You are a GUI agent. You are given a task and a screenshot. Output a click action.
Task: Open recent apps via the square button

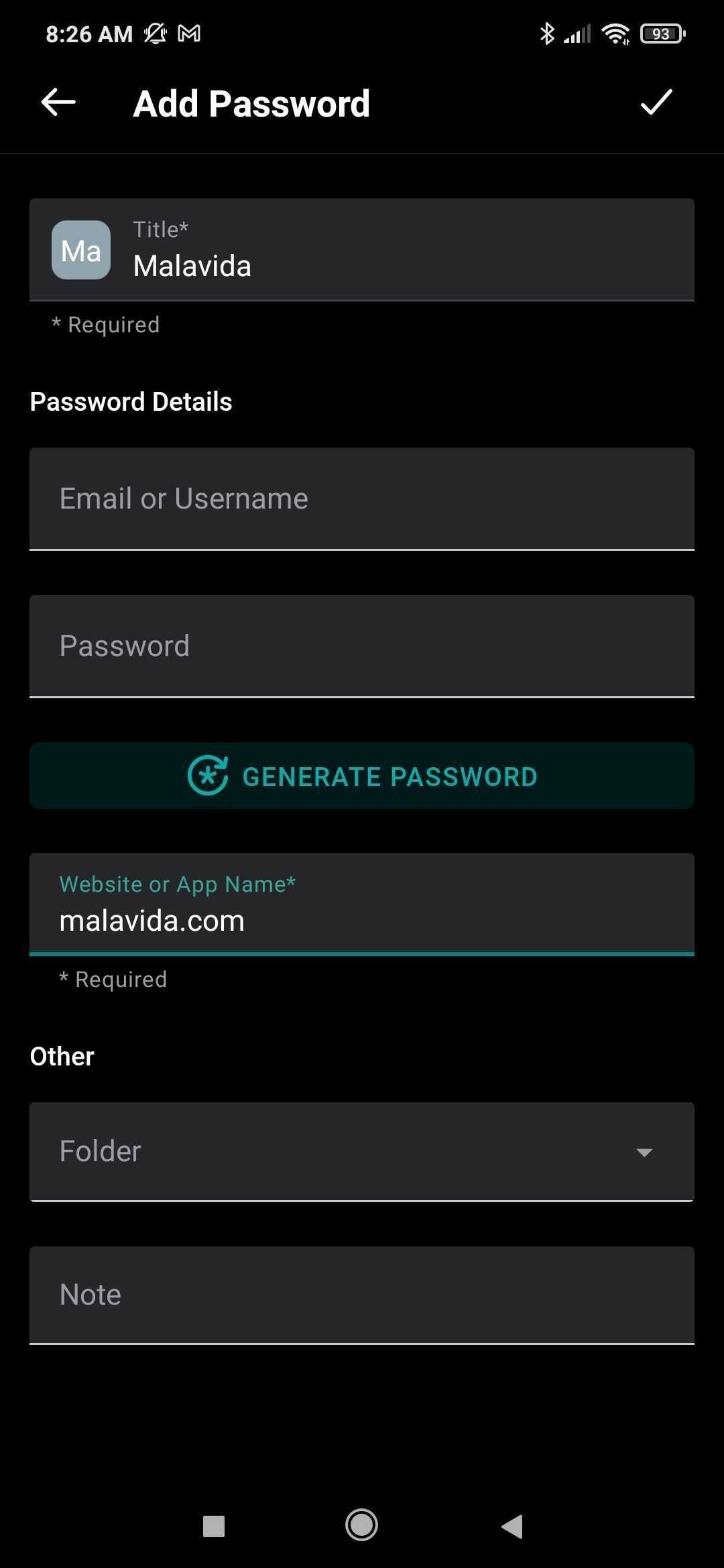pos(214,1526)
